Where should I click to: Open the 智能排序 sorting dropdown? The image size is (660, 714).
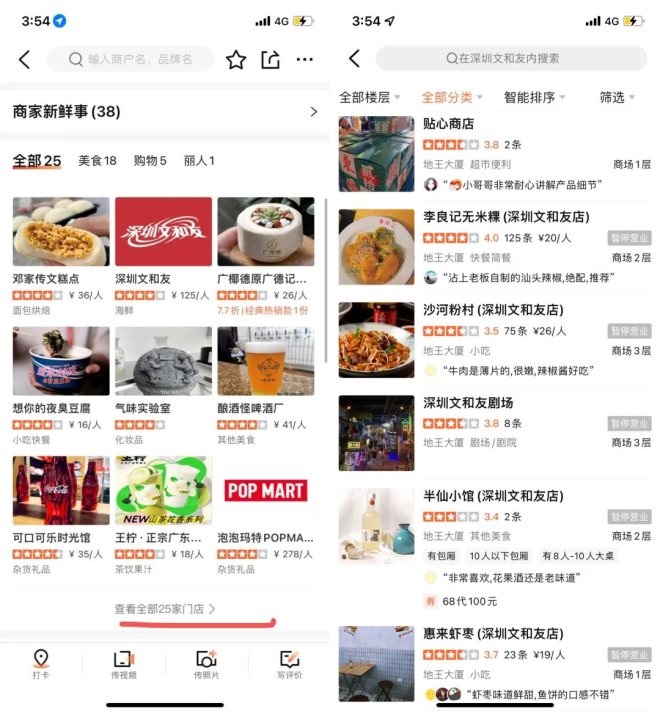click(534, 98)
